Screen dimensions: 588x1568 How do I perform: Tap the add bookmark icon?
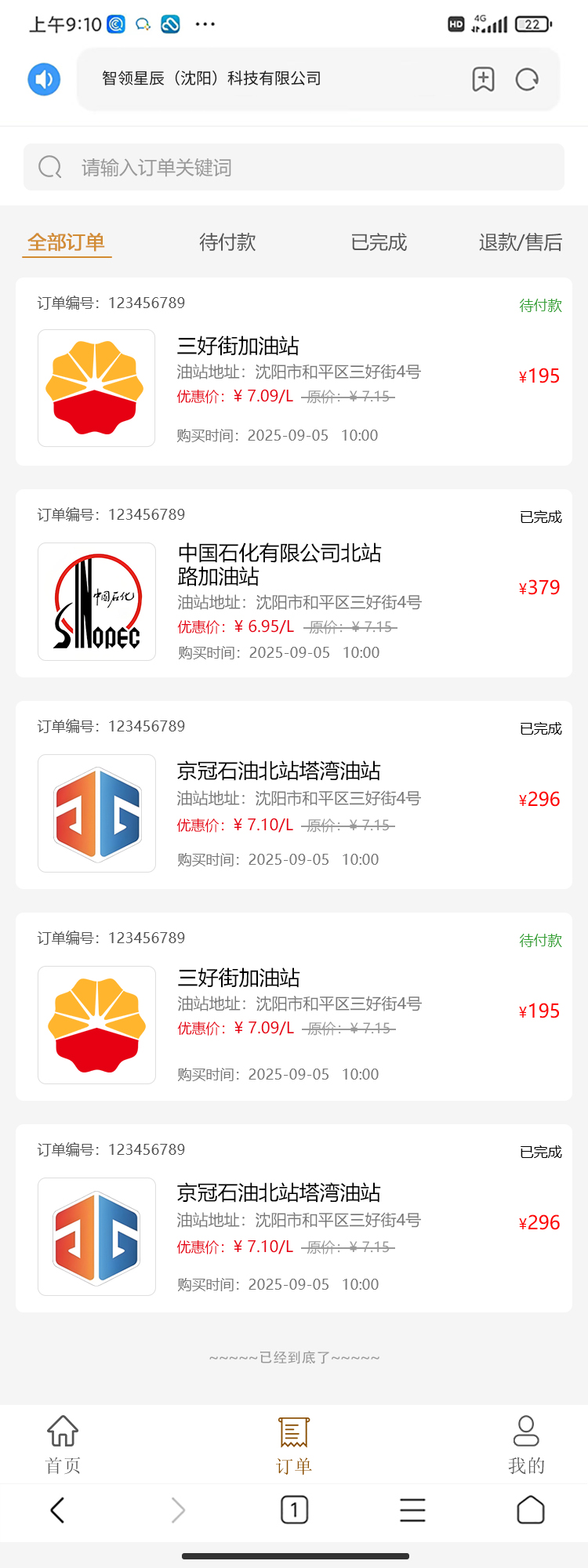pyautogui.click(x=483, y=78)
